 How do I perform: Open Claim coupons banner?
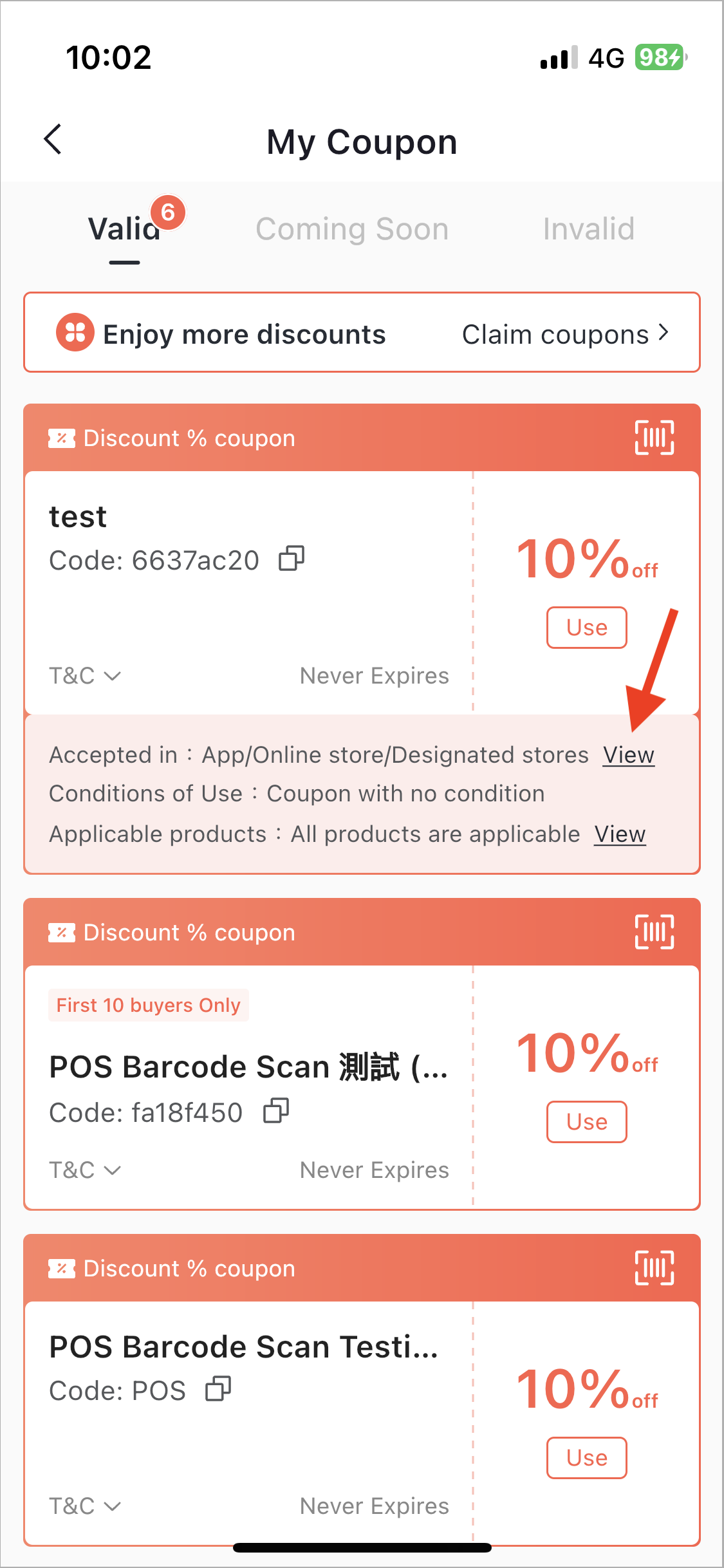pos(565,334)
